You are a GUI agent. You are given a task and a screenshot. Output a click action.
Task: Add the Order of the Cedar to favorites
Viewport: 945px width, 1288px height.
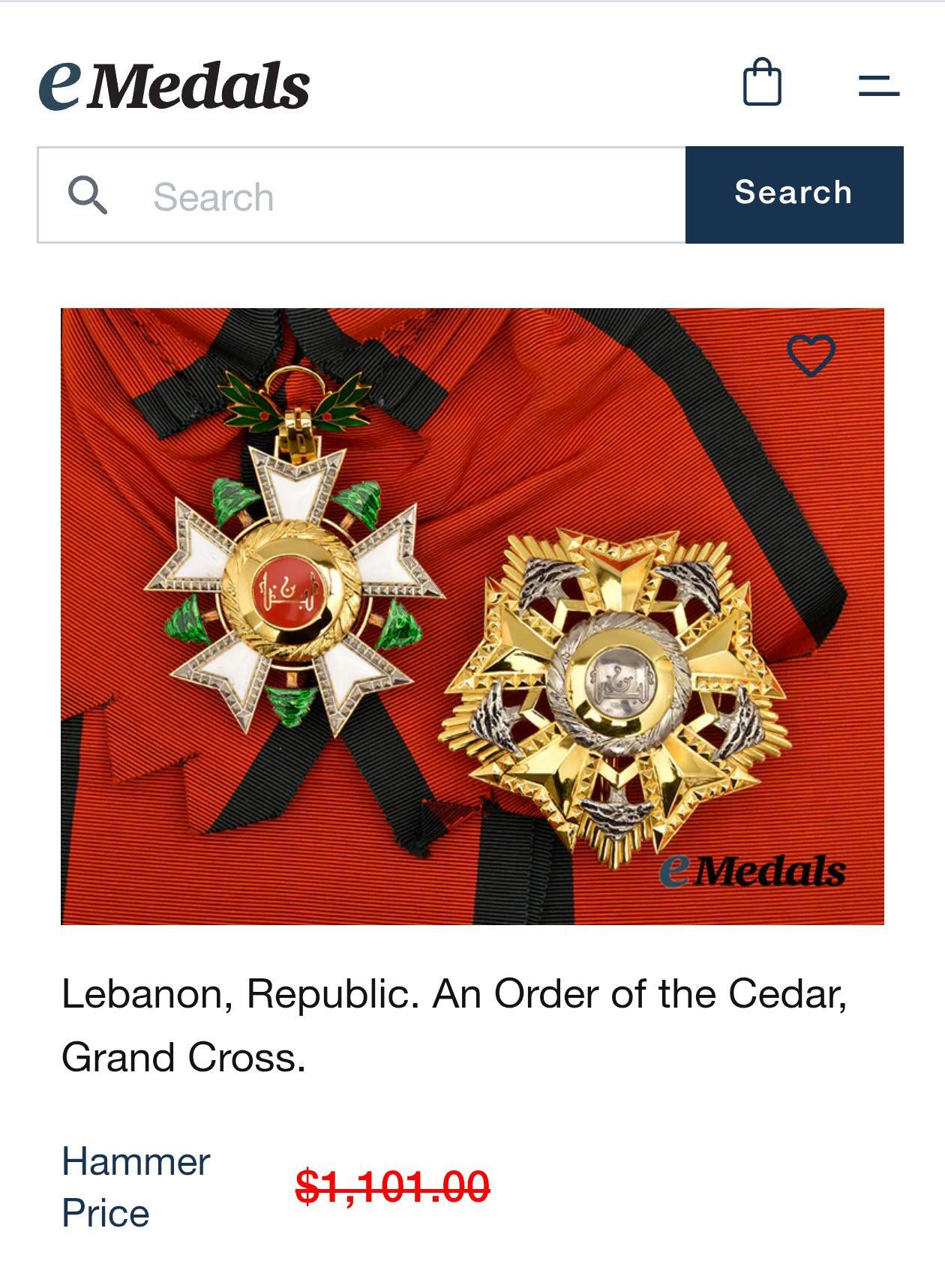click(810, 355)
